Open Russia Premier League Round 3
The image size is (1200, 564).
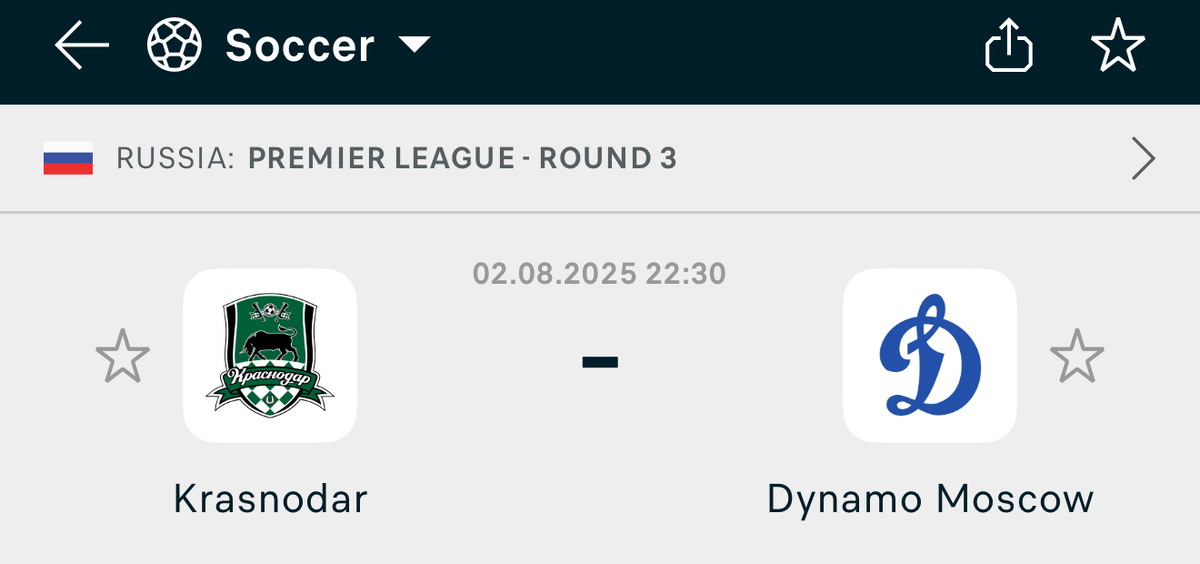point(600,159)
